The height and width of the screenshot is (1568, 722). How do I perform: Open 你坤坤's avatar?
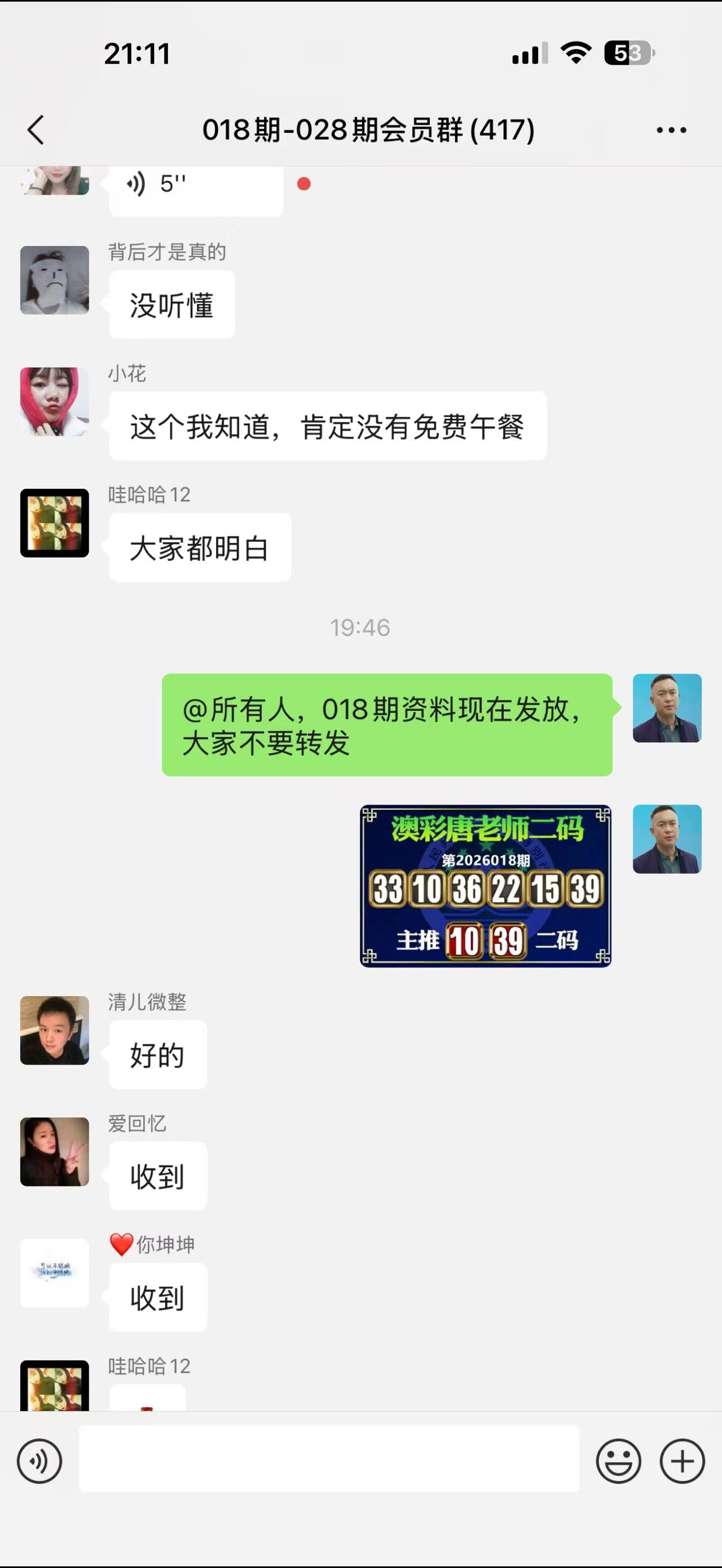[x=55, y=1273]
